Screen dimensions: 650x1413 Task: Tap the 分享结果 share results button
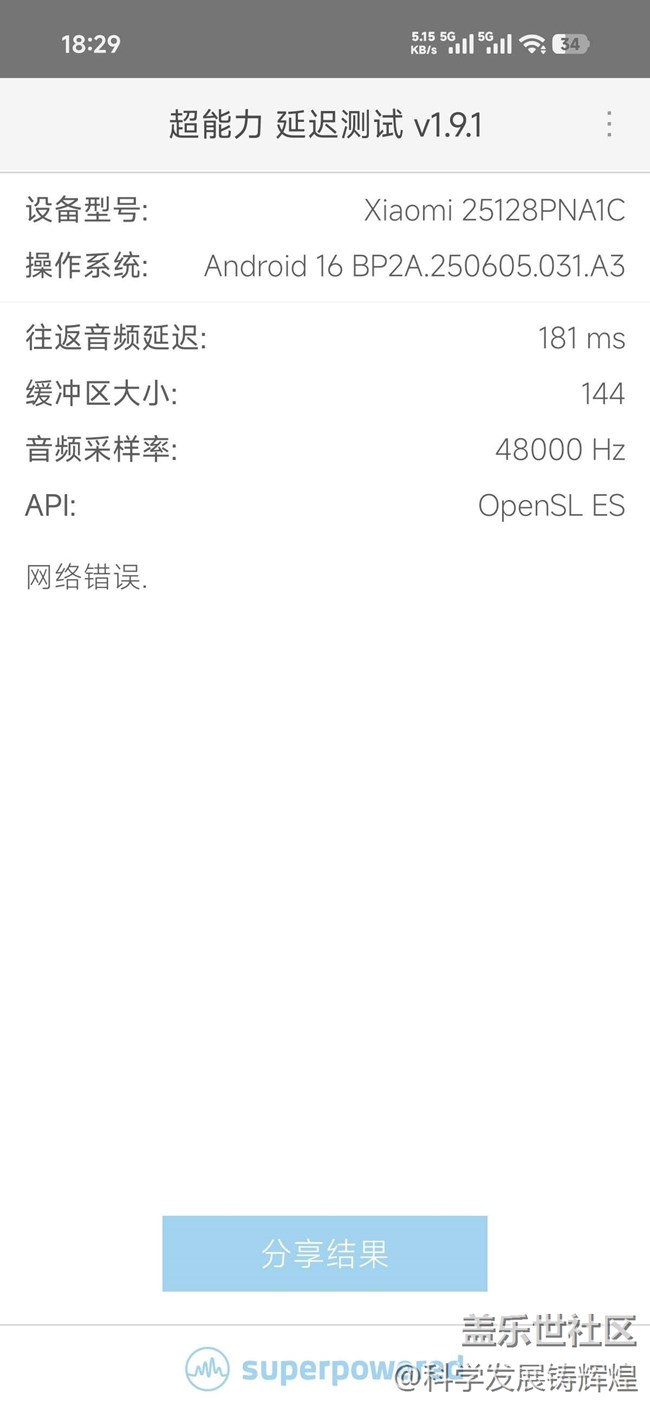(x=324, y=1253)
